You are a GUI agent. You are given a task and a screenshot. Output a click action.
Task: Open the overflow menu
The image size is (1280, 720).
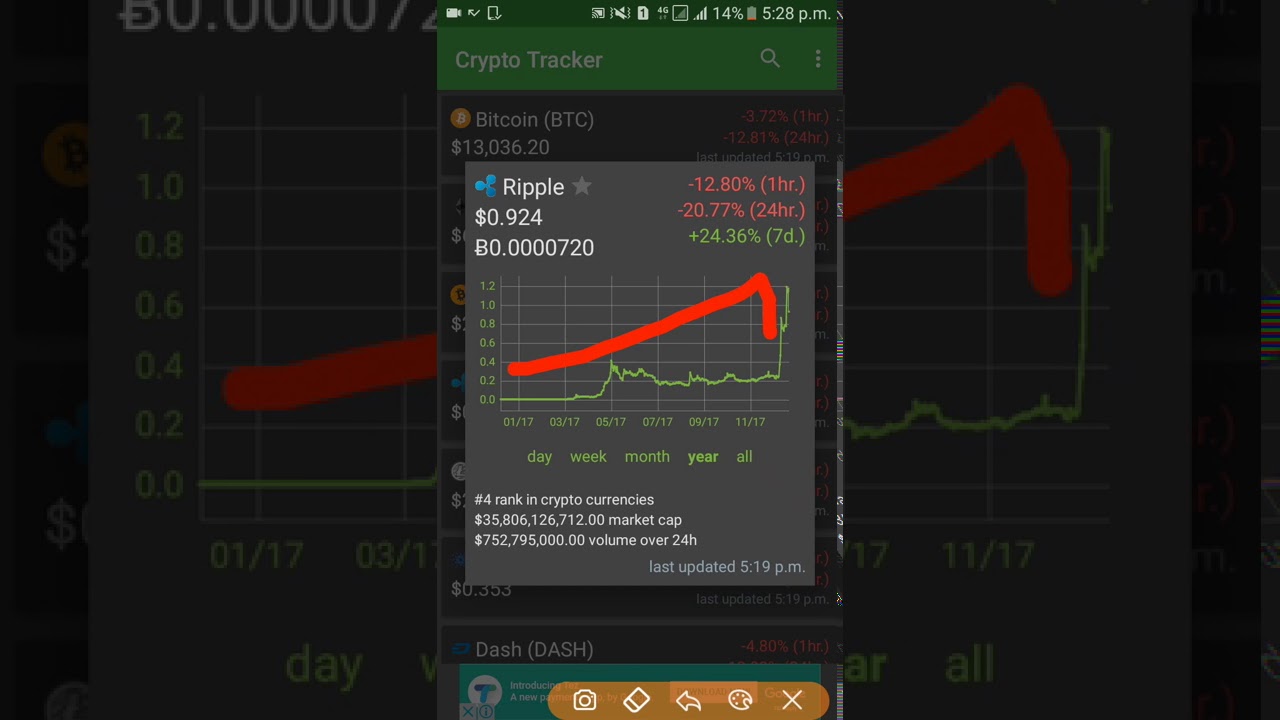click(x=818, y=59)
